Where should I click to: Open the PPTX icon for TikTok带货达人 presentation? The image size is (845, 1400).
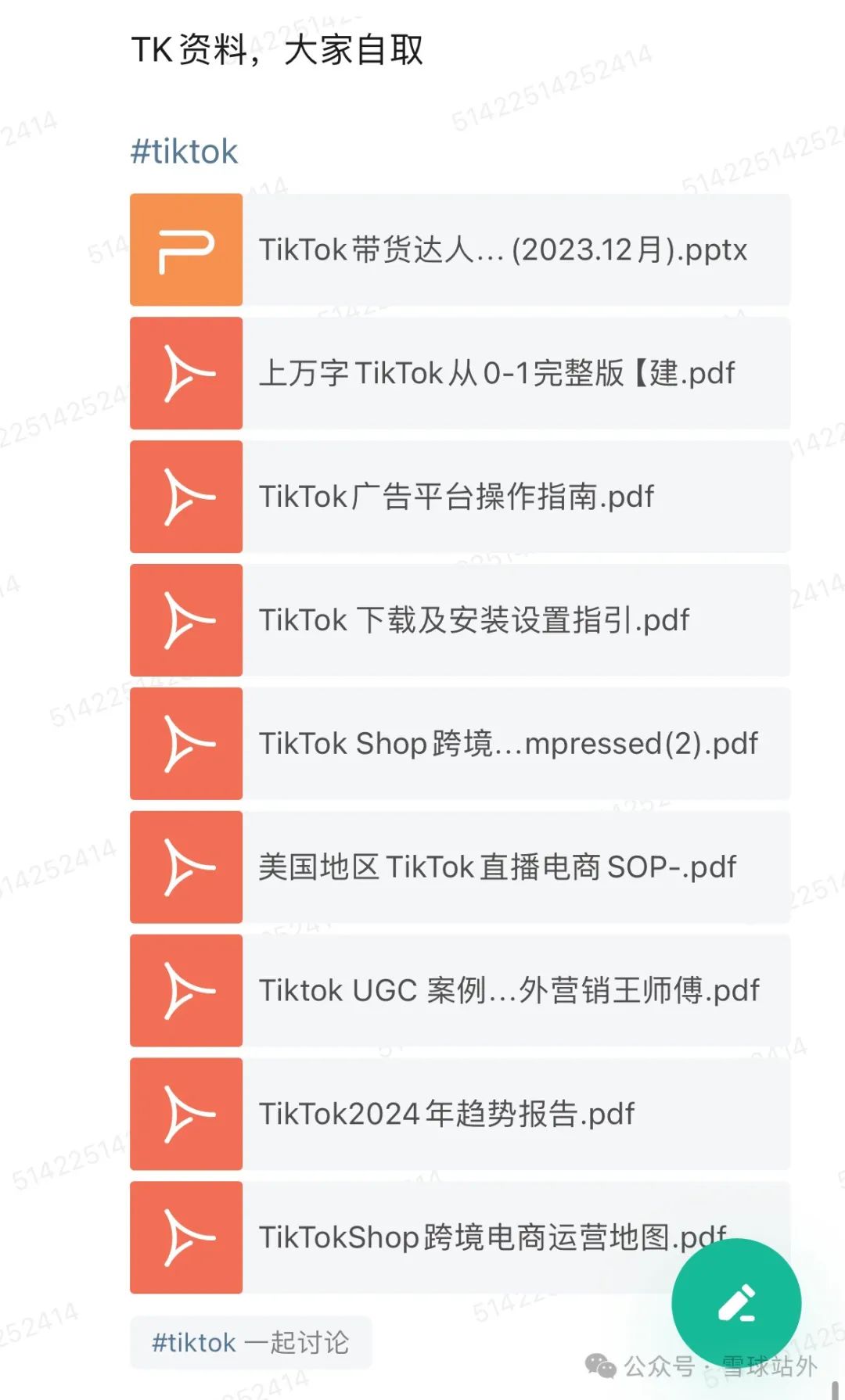click(185, 250)
